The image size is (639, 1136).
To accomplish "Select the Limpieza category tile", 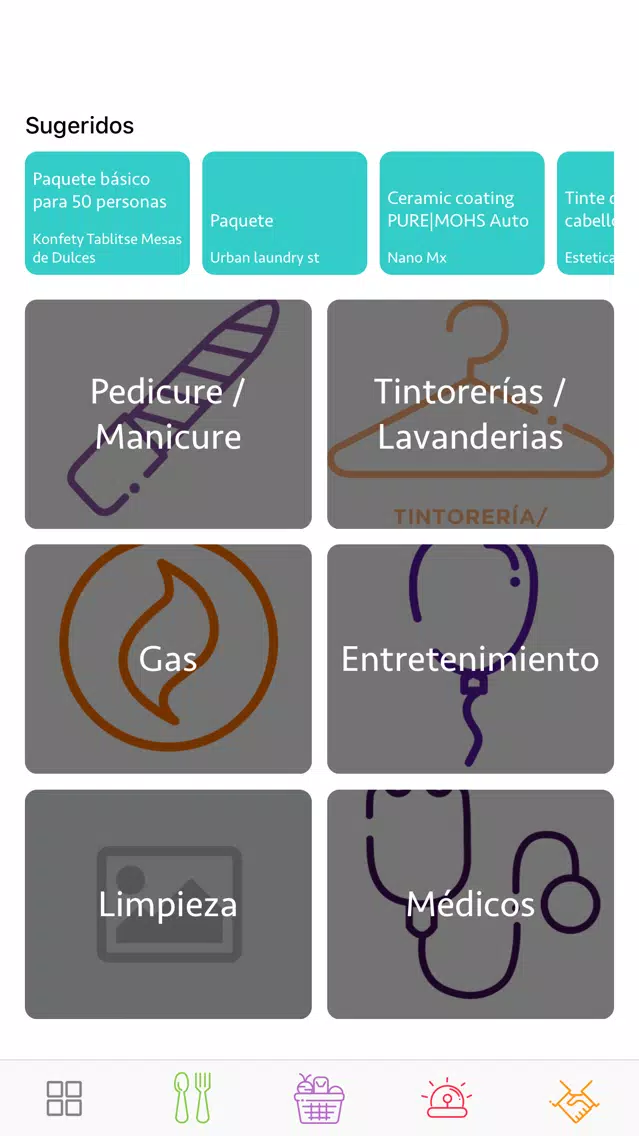I will (168, 904).
